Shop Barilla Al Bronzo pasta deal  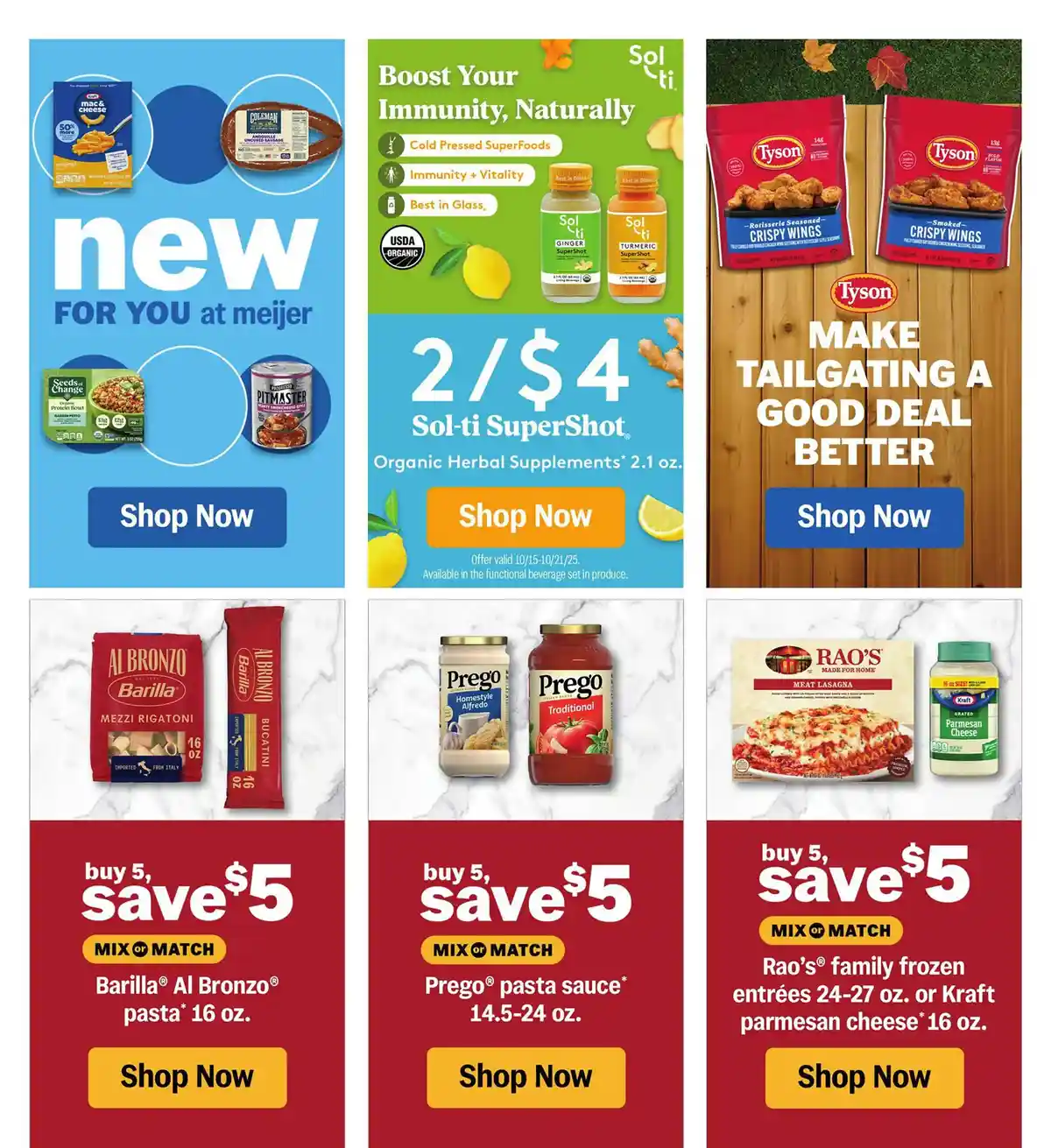(187, 1076)
